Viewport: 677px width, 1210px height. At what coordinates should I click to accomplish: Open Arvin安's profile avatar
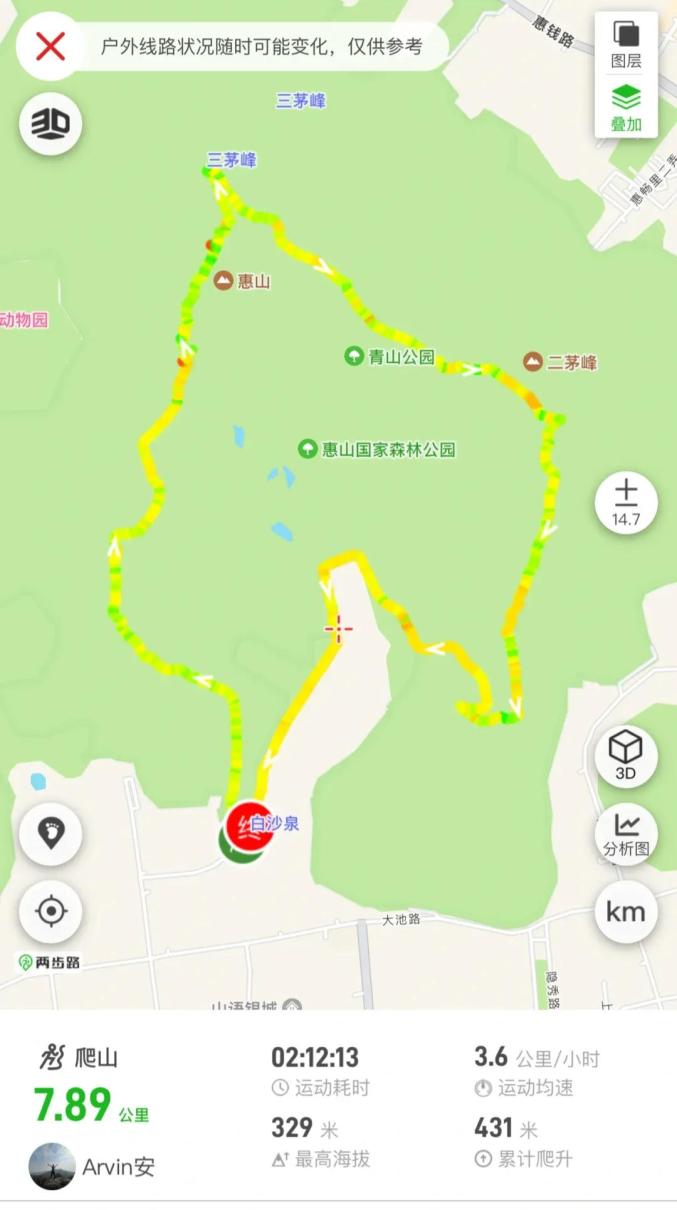(52, 1166)
